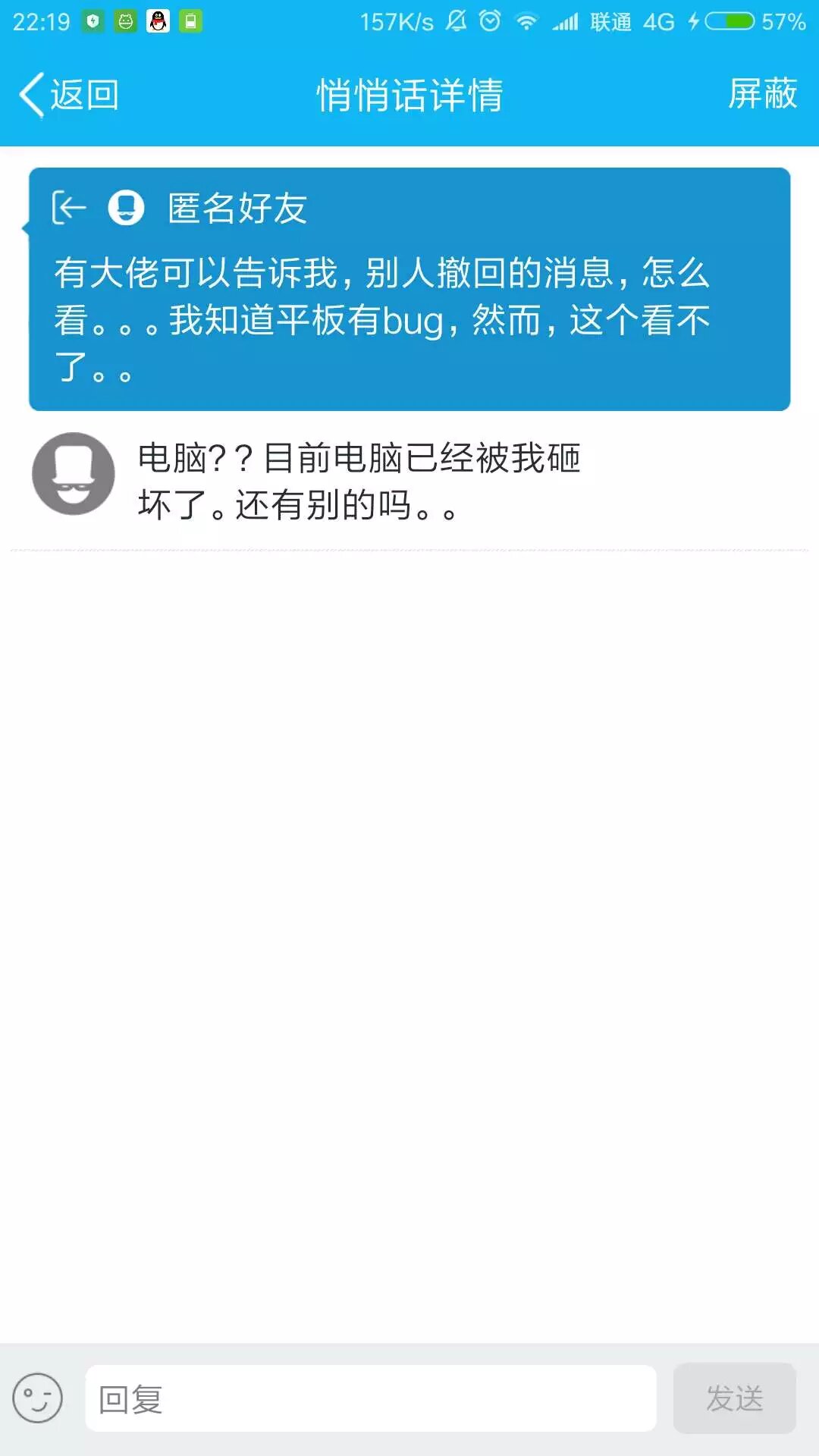Screen dimensions: 819x1456
Task: Tap 屏蔽 to block this whisper
Action: click(x=762, y=94)
